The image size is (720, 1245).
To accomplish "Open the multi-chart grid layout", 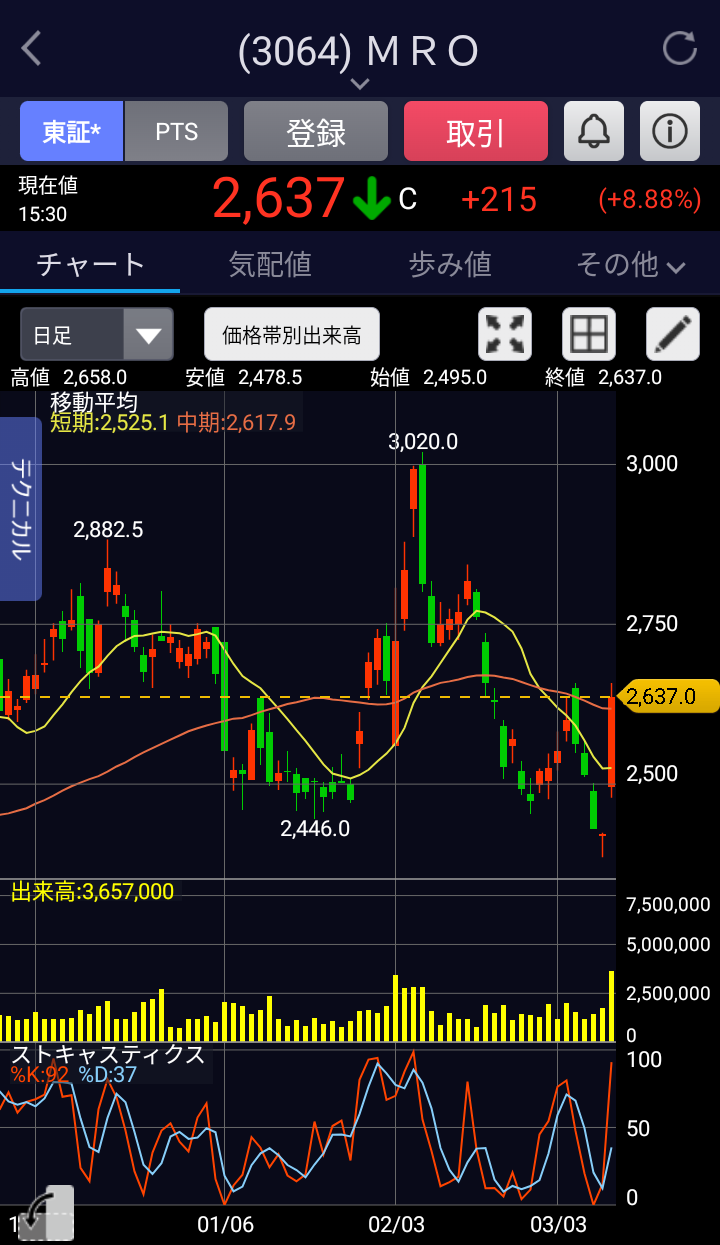I will click(x=589, y=334).
